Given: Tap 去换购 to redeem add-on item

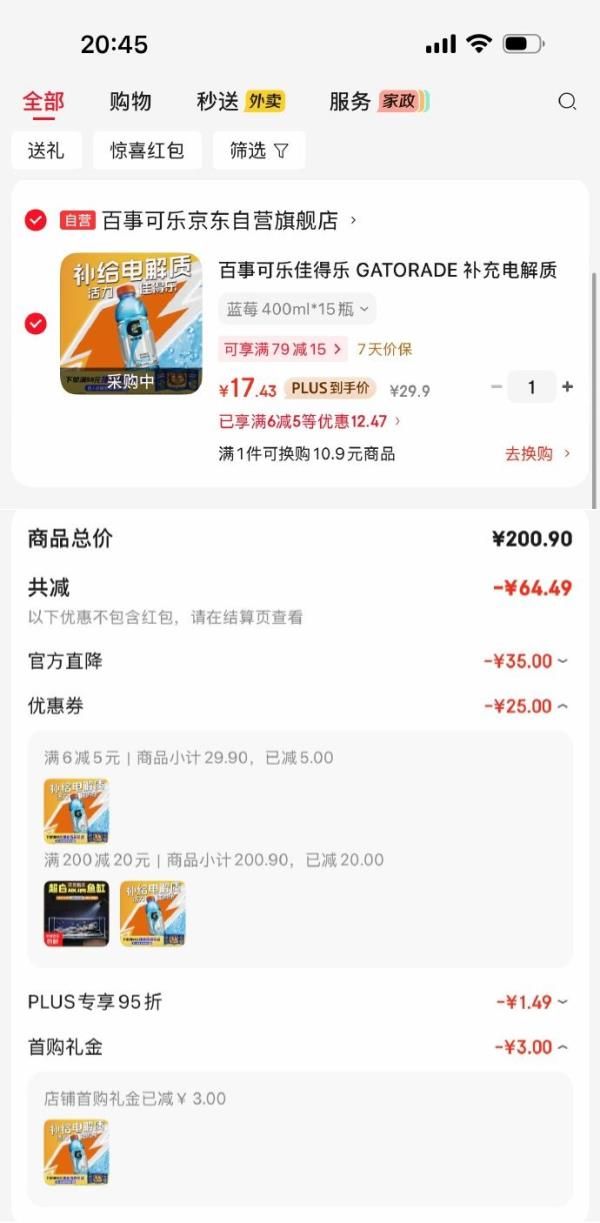Looking at the screenshot, I should 537,454.
